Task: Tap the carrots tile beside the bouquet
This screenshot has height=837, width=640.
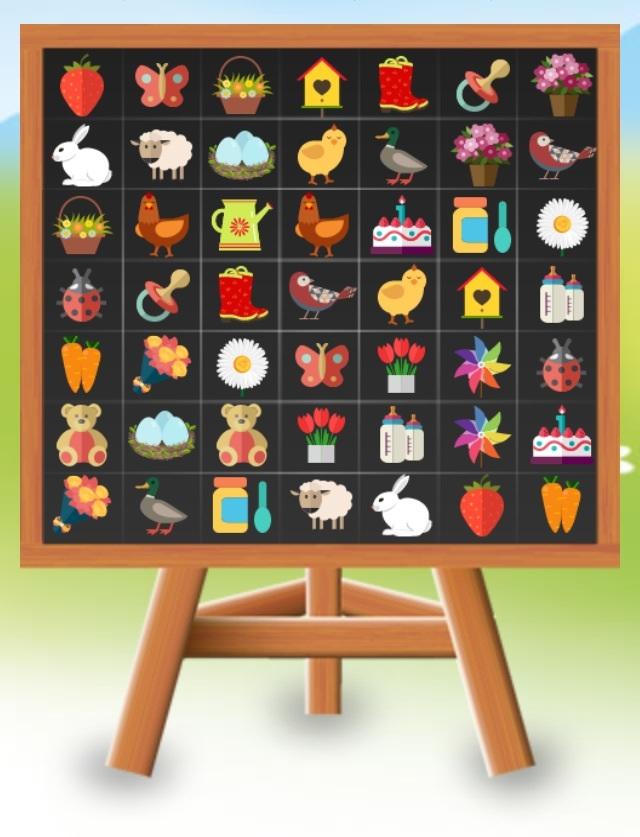Action: click(82, 366)
